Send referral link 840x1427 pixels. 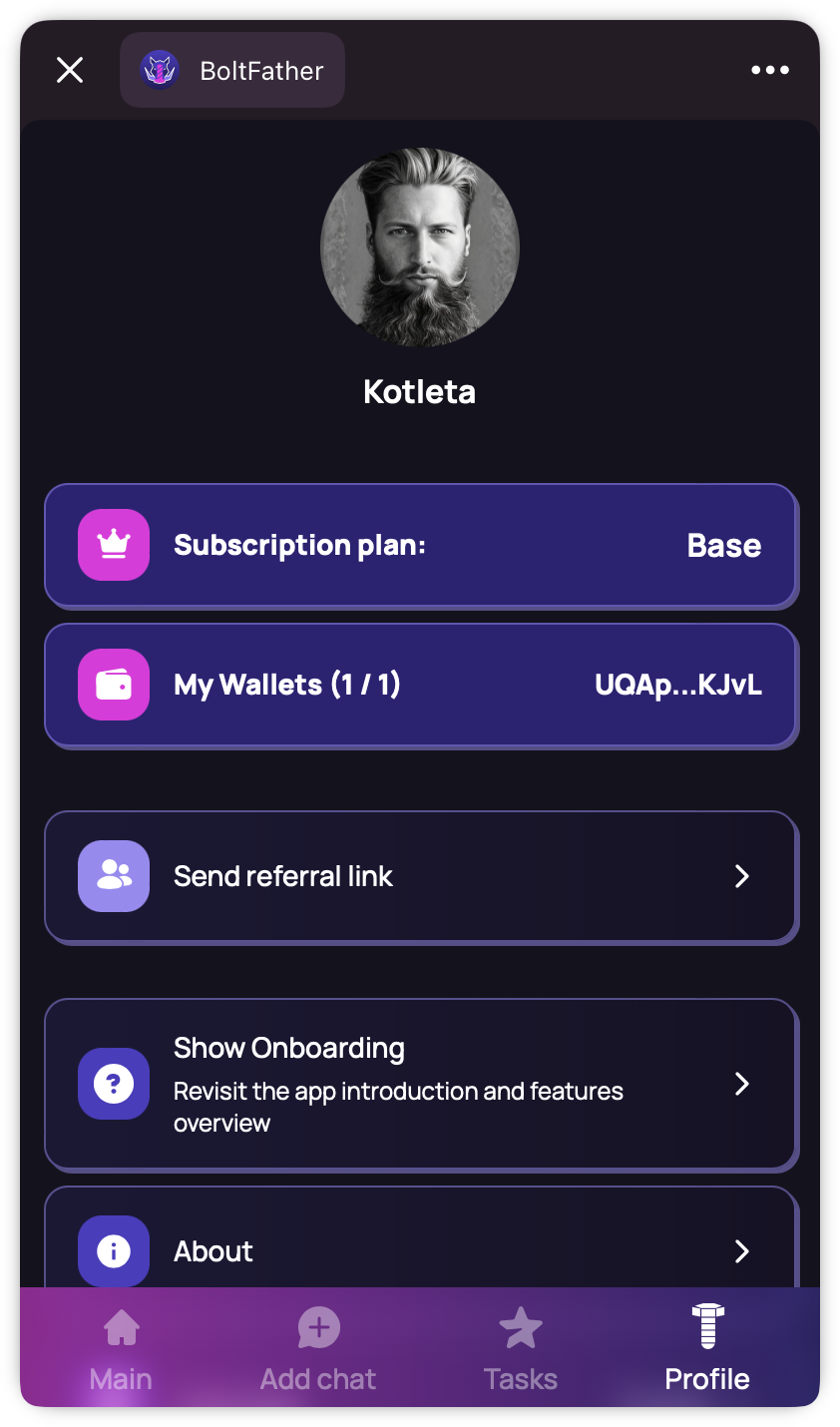click(x=420, y=876)
